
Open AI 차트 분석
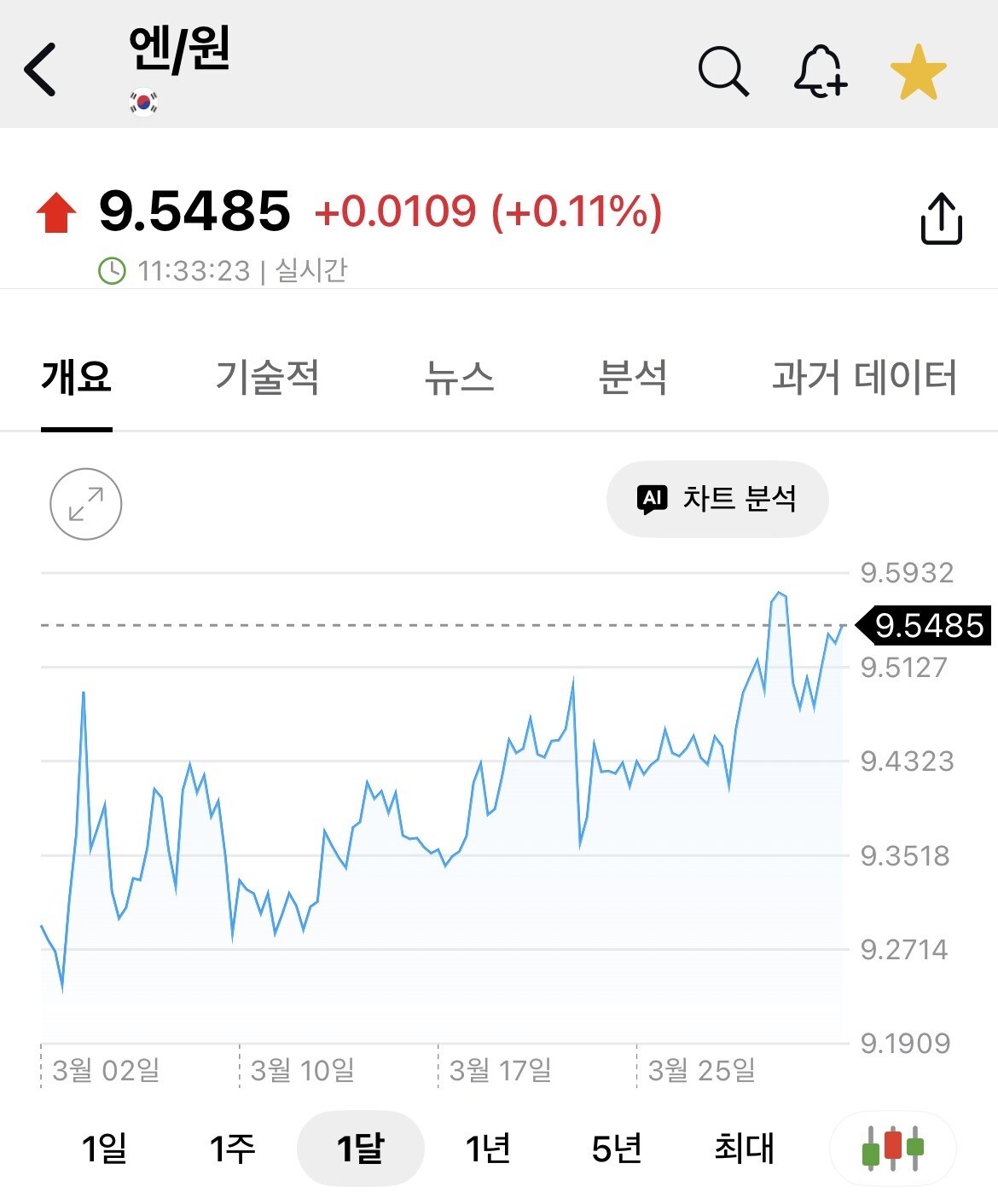717,499
